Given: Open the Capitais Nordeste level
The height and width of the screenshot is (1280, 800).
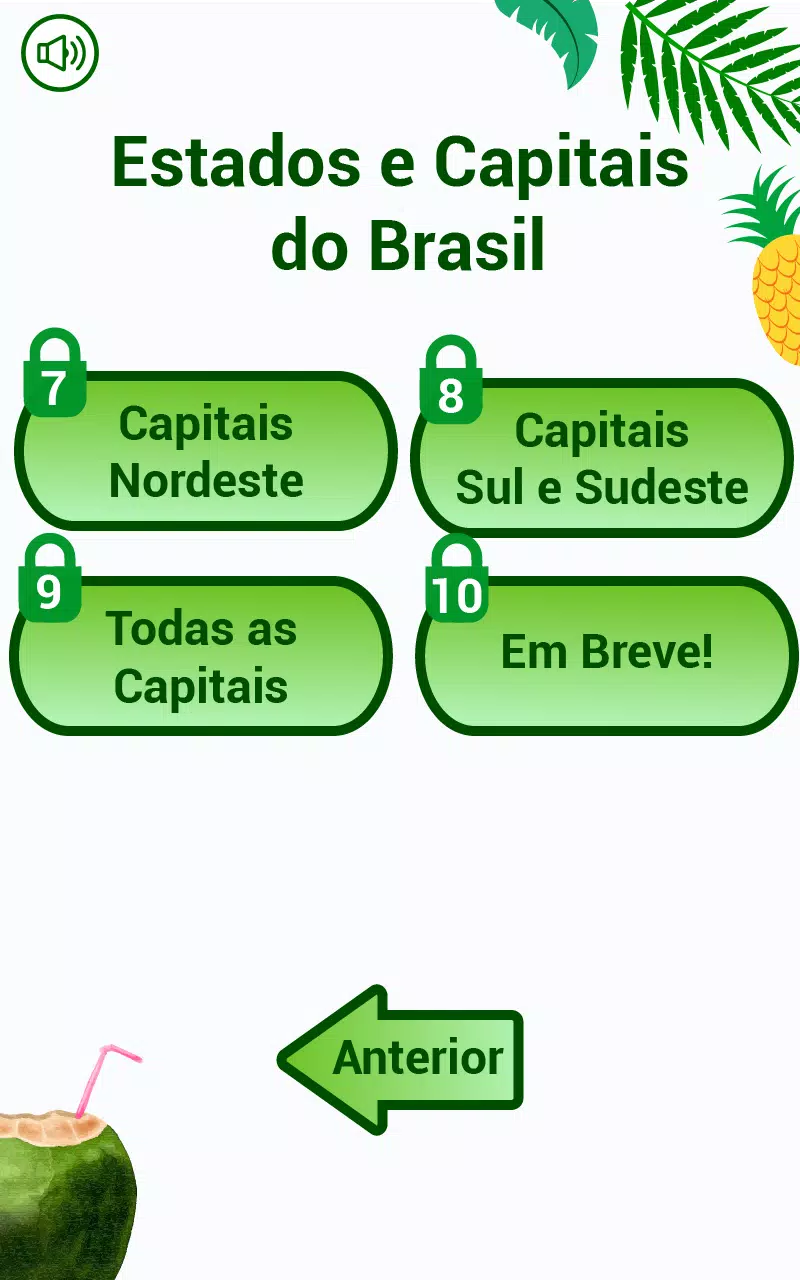Looking at the screenshot, I should [x=205, y=452].
